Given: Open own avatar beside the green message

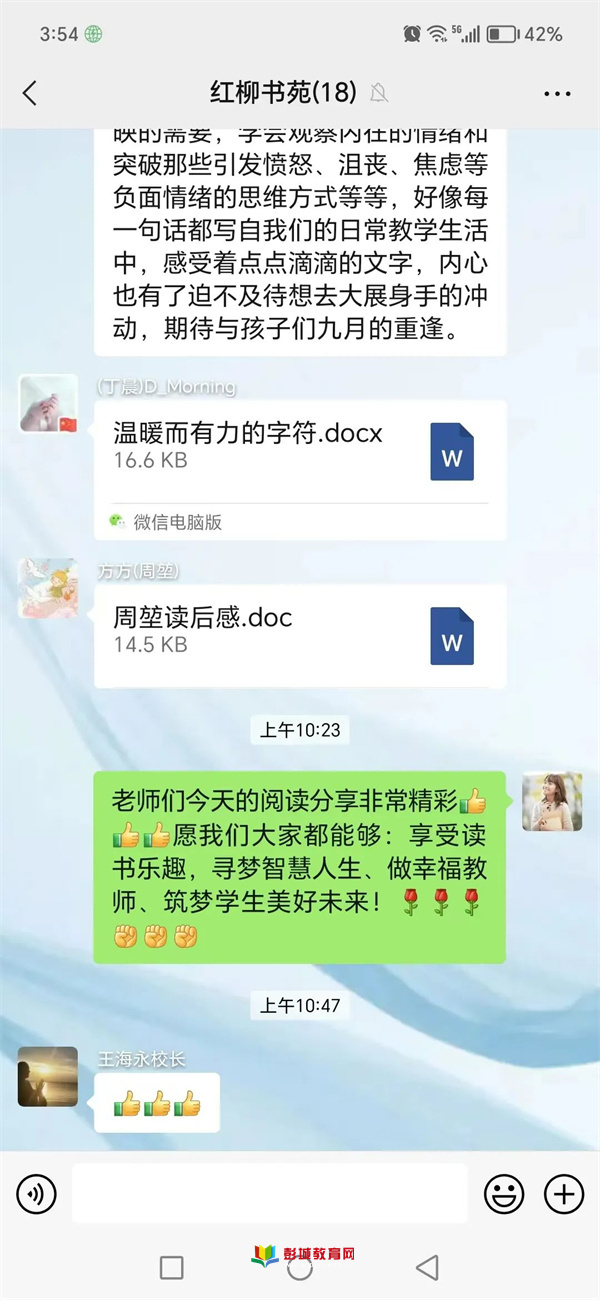Looking at the screenshot, I should tap(552, 801).
